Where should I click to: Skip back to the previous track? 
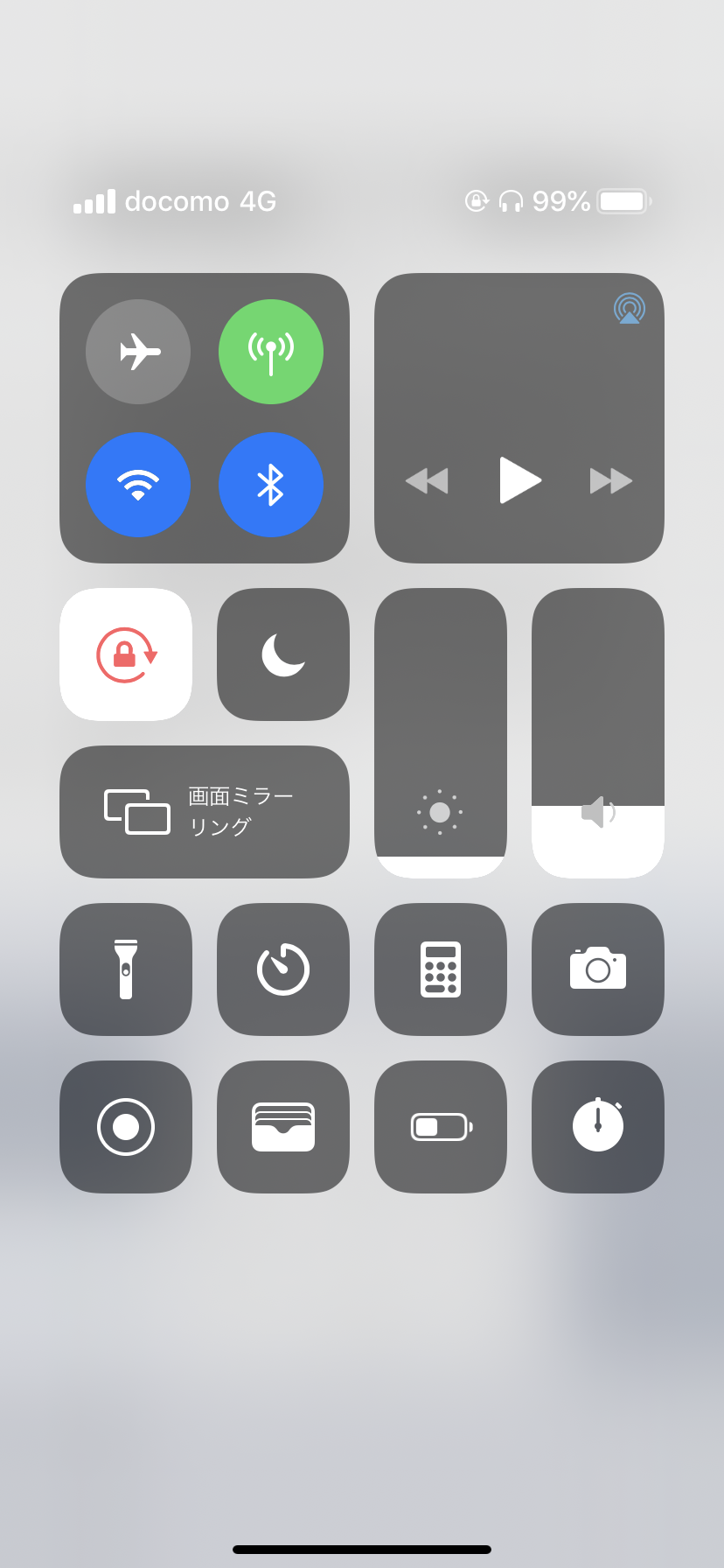427,480
